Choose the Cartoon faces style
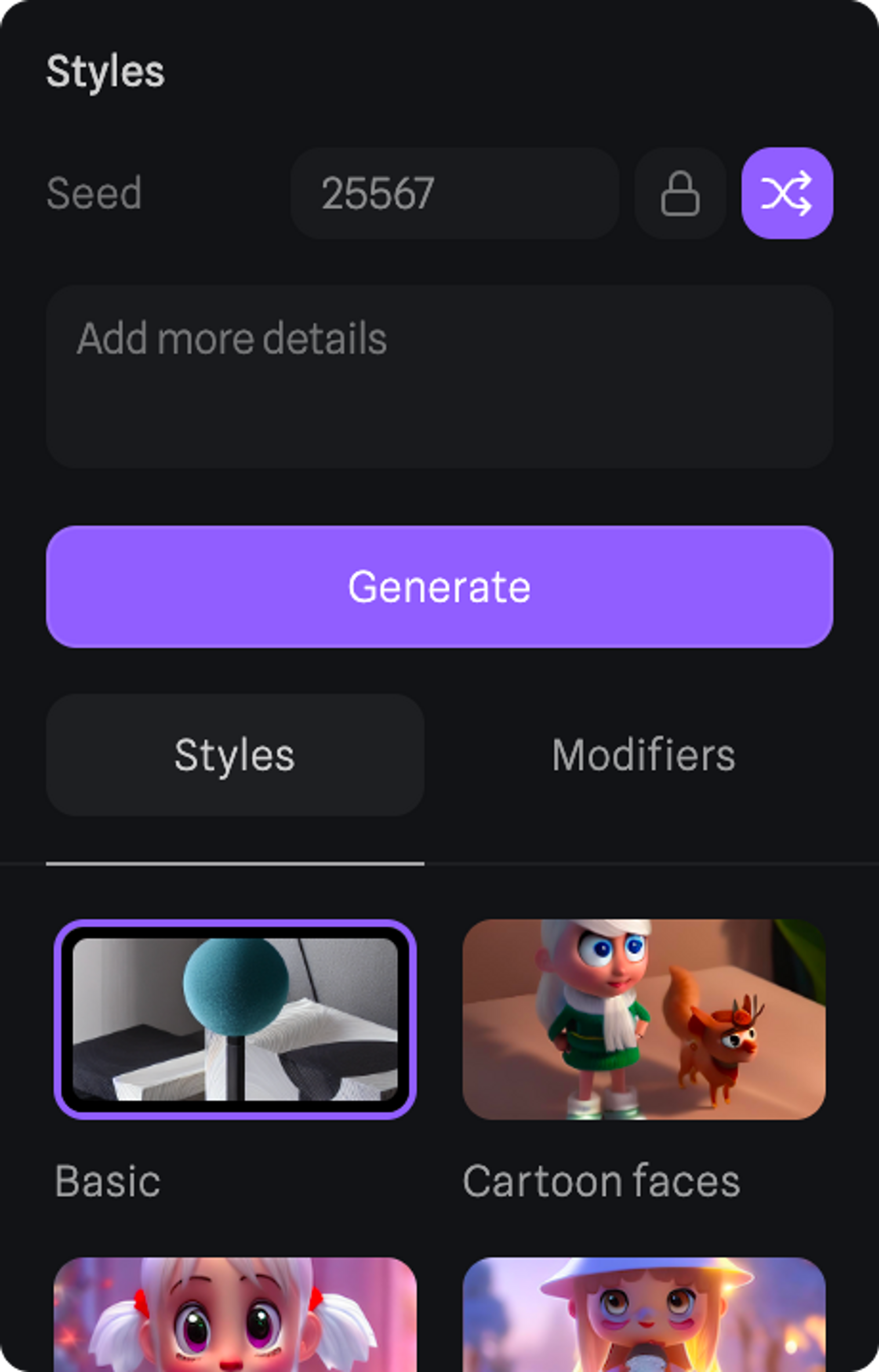Viewport: 879px width, 1372px height. [x=643, y=1019]
